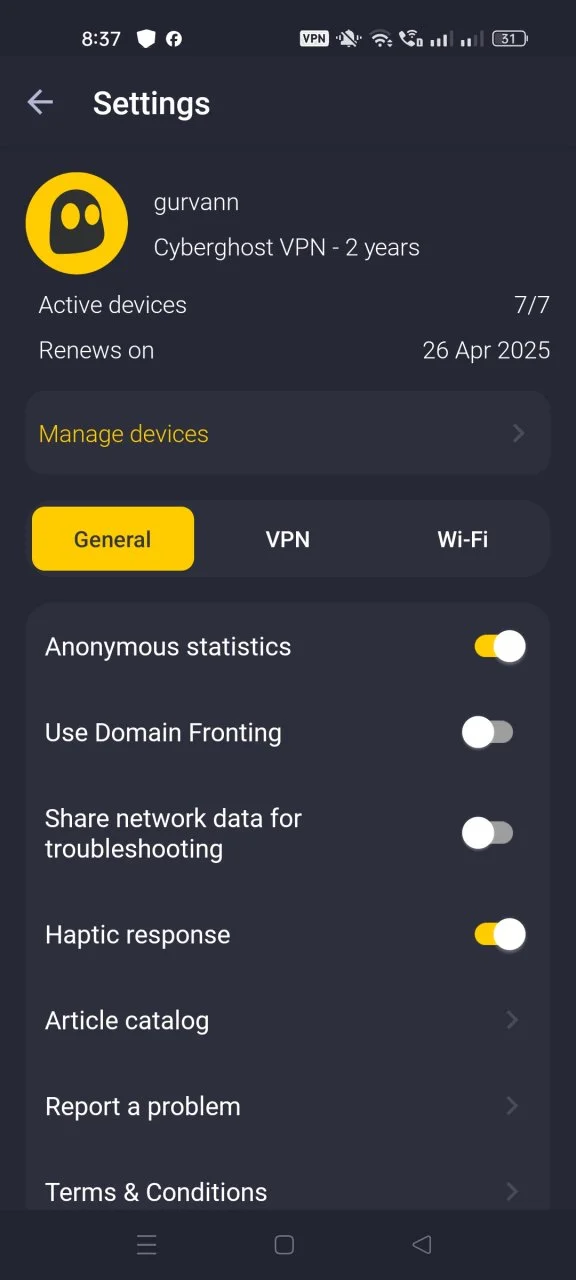This screenshot has width=576, height=1280.
Task: Select the General tab
Action: pos(113,539)
